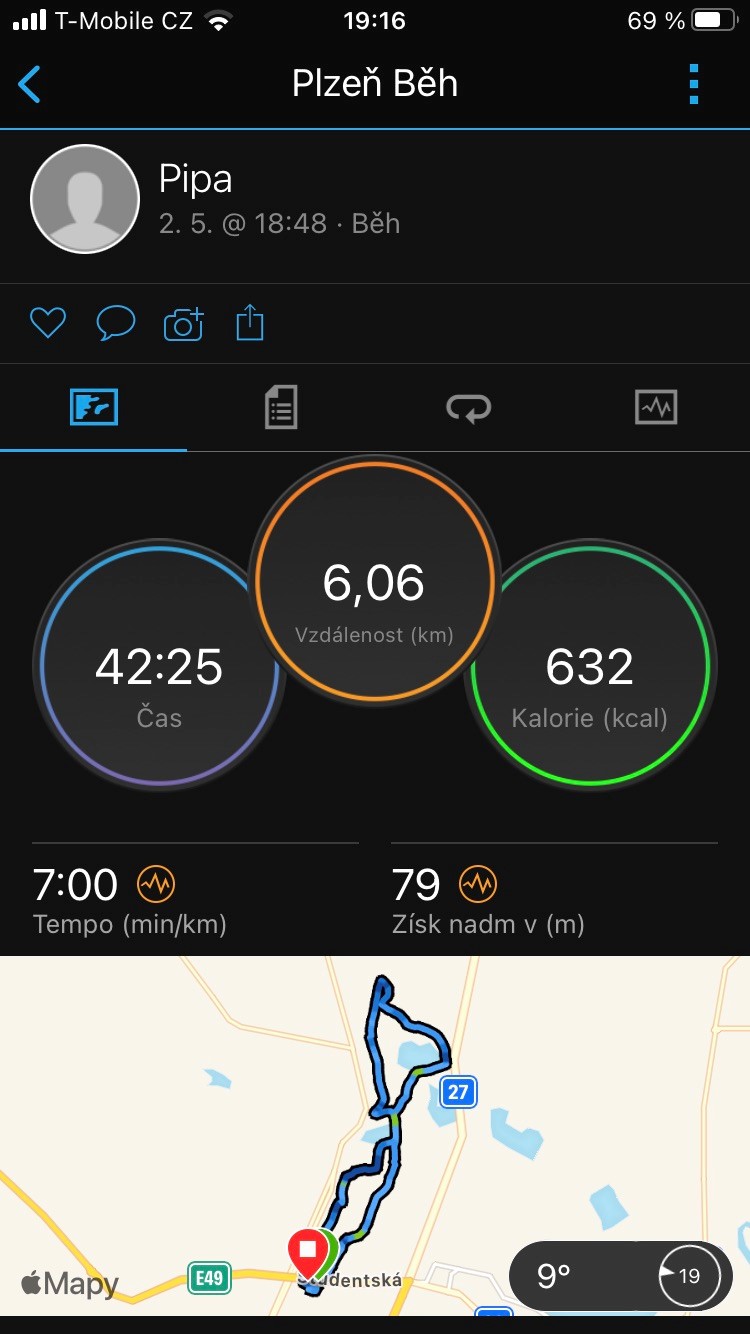Add a photo using the camera icon
This screenshot has height=1334, width=750.
click(x=183, y=323)
